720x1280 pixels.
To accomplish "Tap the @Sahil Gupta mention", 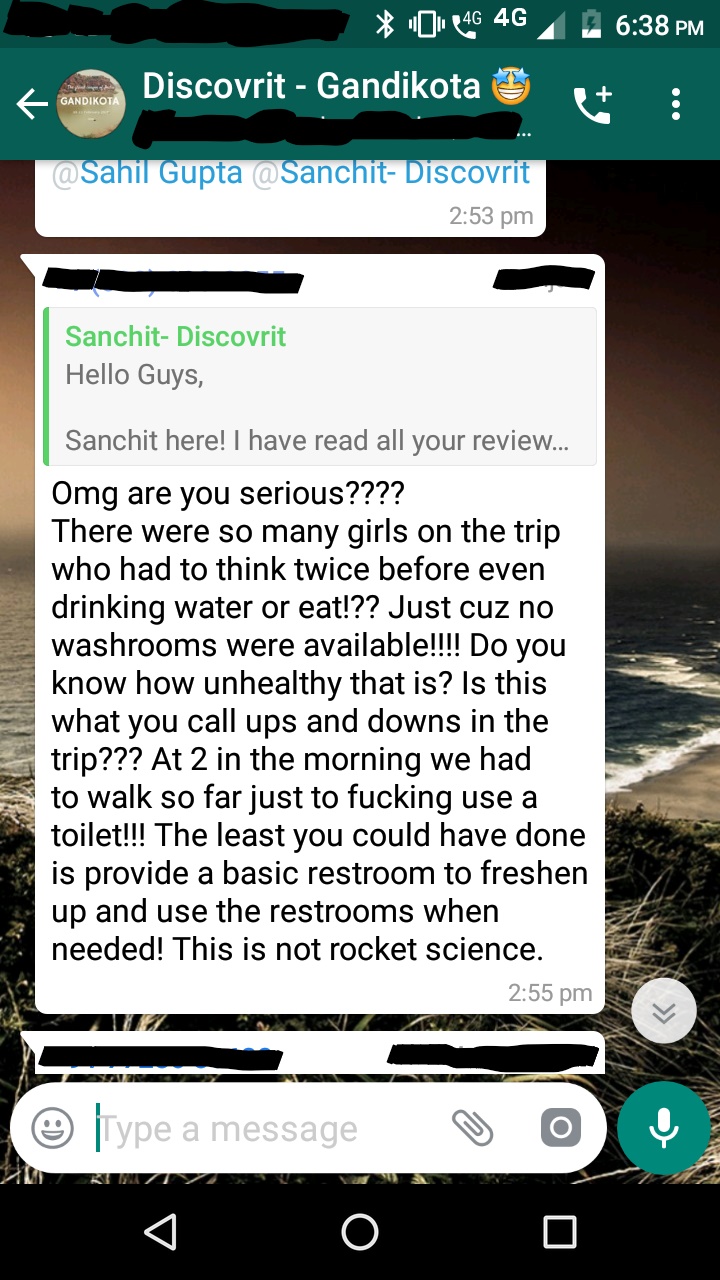I will 147,173.
